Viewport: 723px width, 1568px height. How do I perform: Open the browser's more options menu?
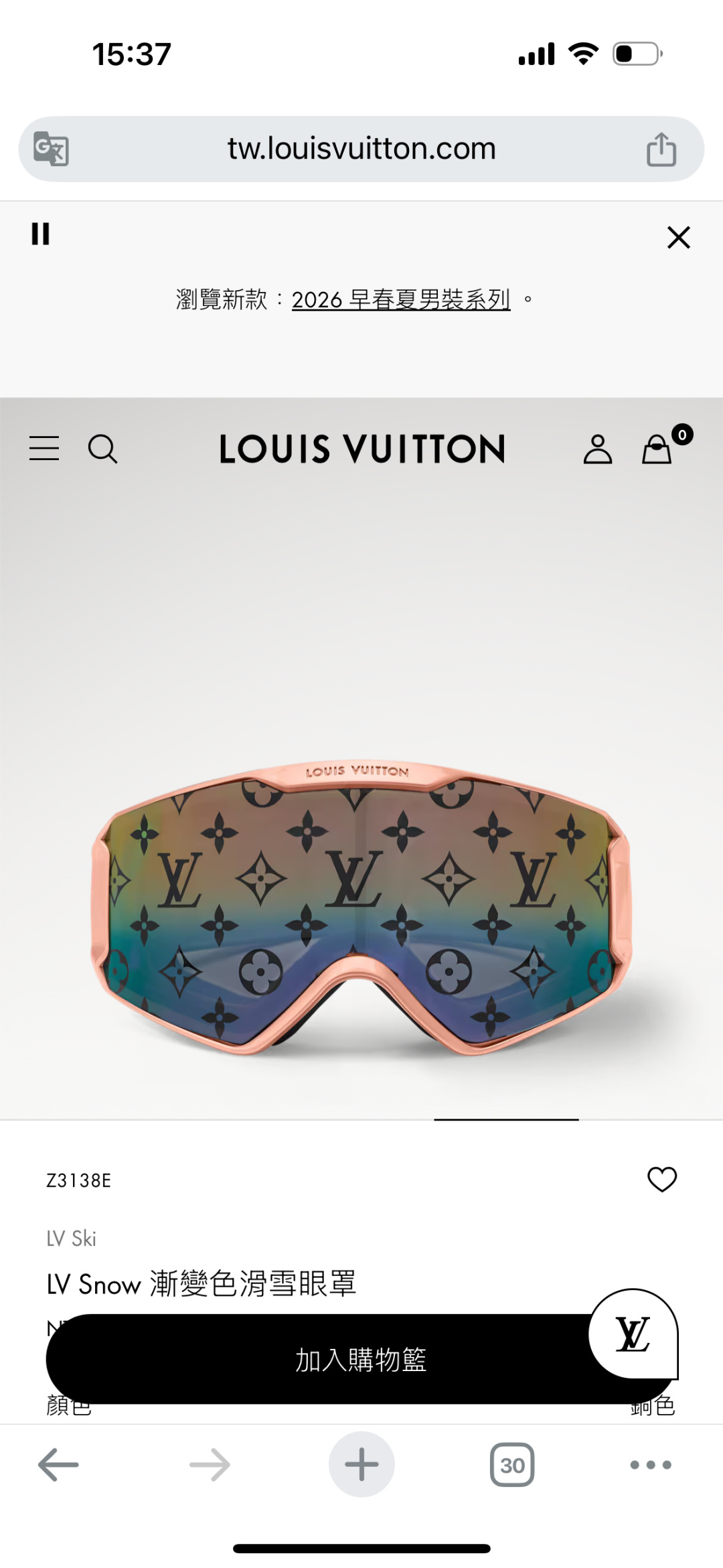(x=651, y=1465)
